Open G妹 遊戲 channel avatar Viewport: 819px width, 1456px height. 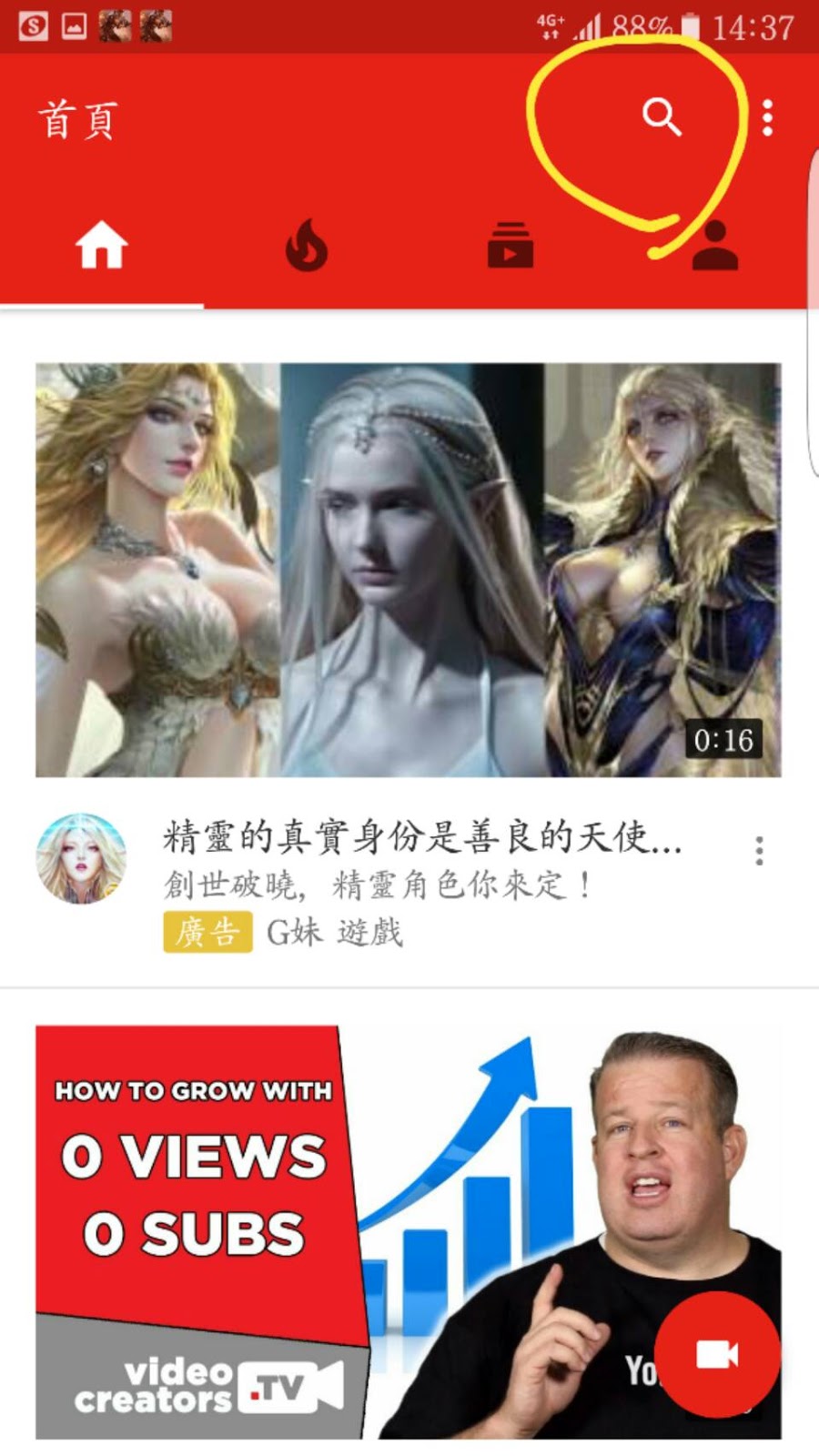click(81, 859)
